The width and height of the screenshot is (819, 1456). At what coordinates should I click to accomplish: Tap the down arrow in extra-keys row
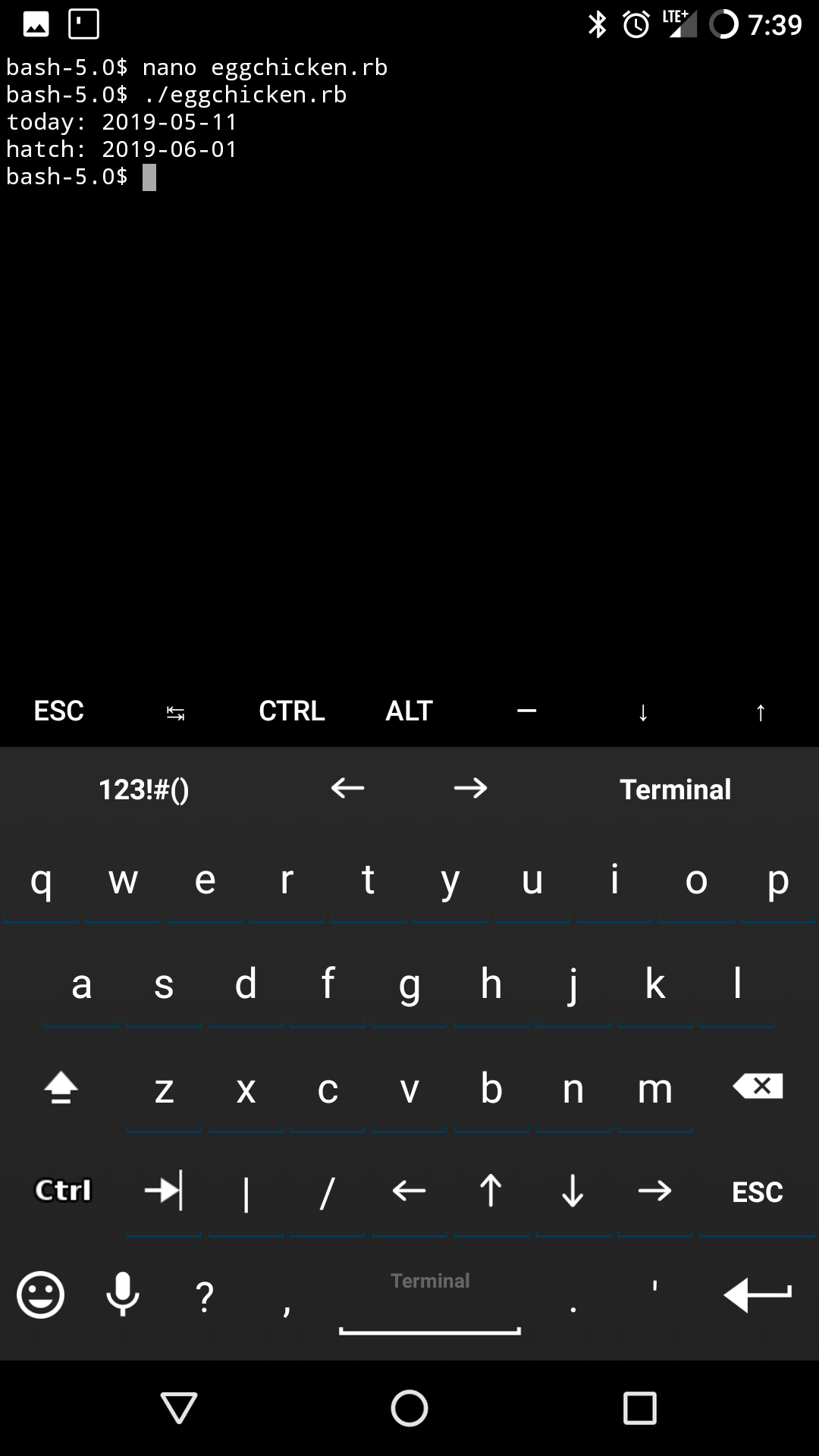pos(643,711)
